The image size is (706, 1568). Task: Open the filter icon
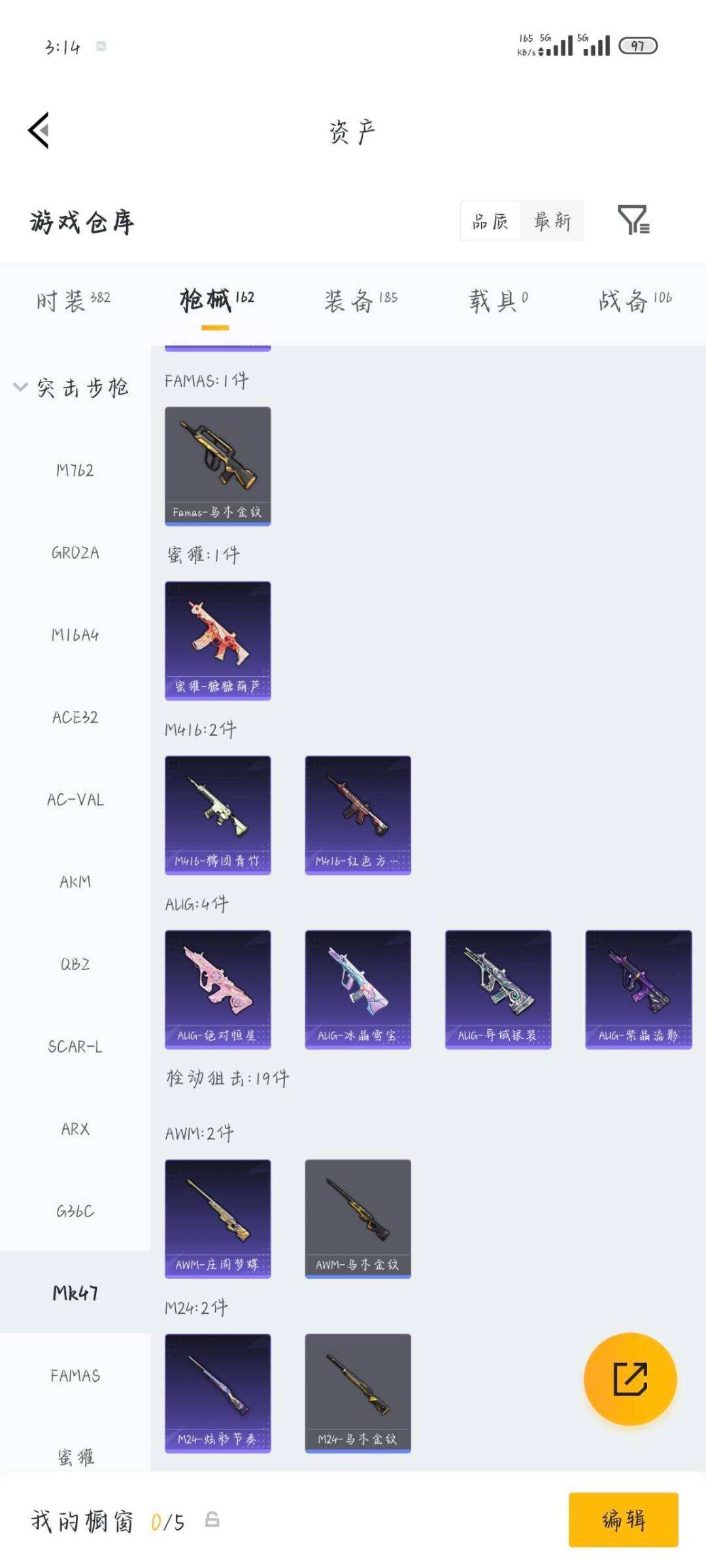point(633,220)
